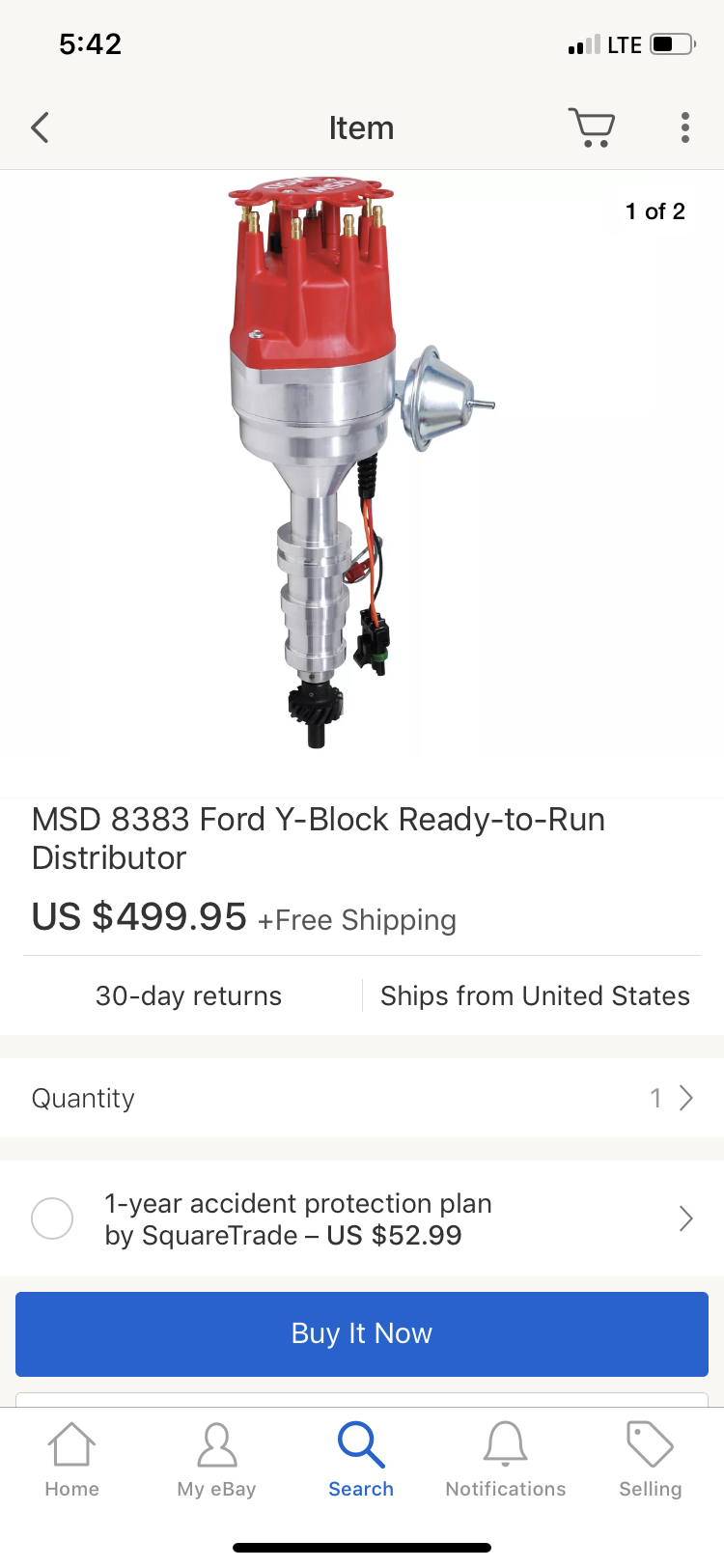Open Notifications from the bottom bar
This screenshot has height=1568, width=724.
(x=505, y=1458)
